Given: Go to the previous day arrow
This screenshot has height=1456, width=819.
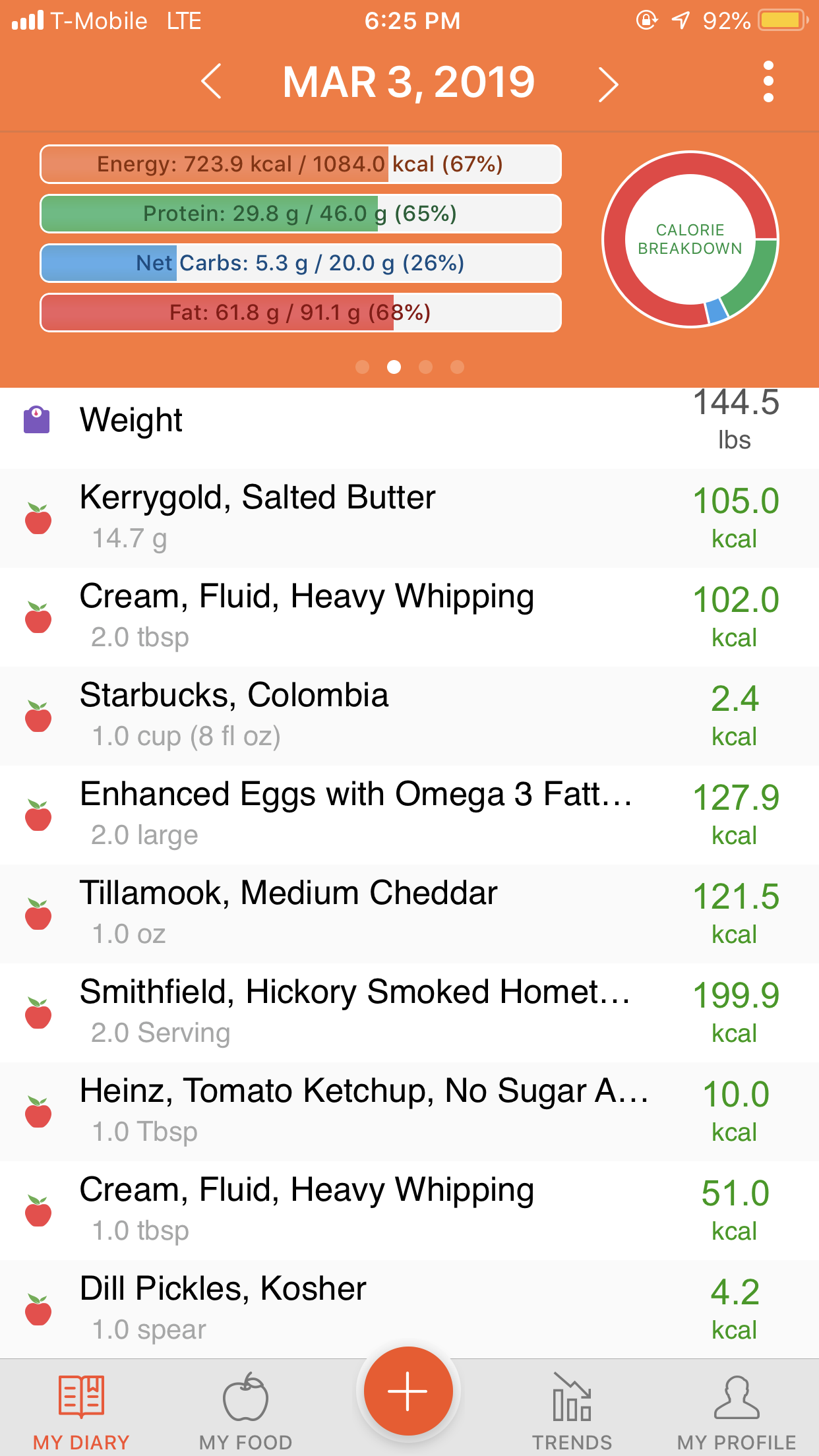Looking at the screenshot, I should pyautogui.click(x=211, y=82).
